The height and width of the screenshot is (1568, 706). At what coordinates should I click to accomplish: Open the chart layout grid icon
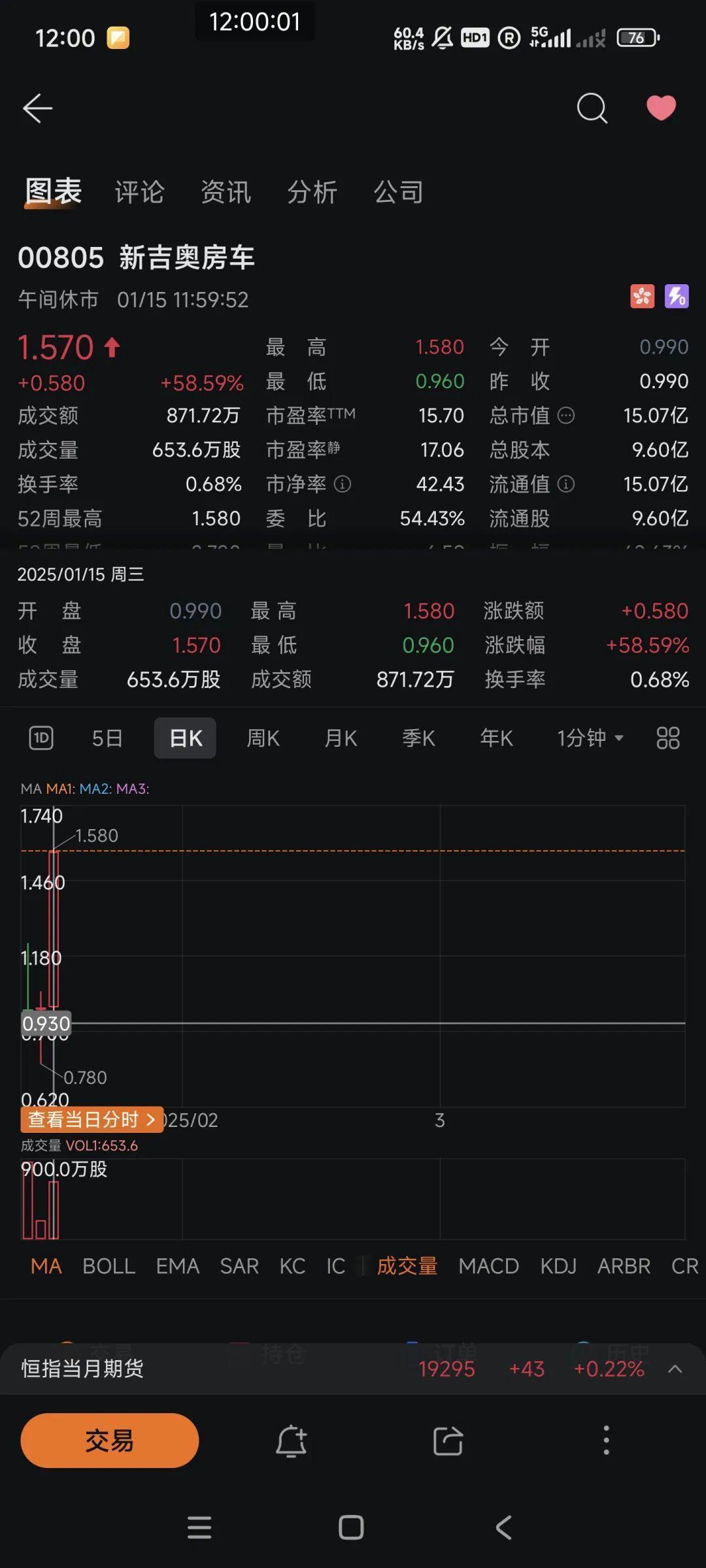click(x=667, y=738)
